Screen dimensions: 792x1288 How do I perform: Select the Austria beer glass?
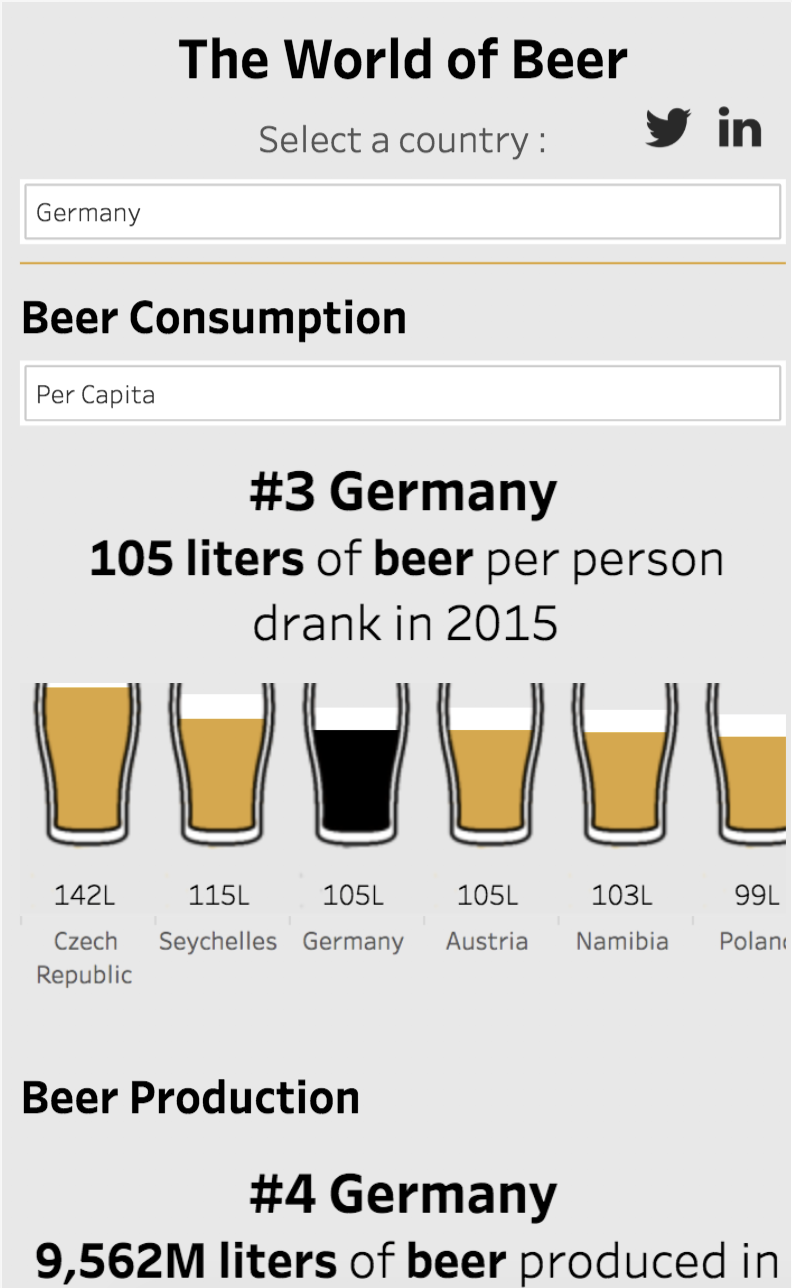[x=489, y=764]
